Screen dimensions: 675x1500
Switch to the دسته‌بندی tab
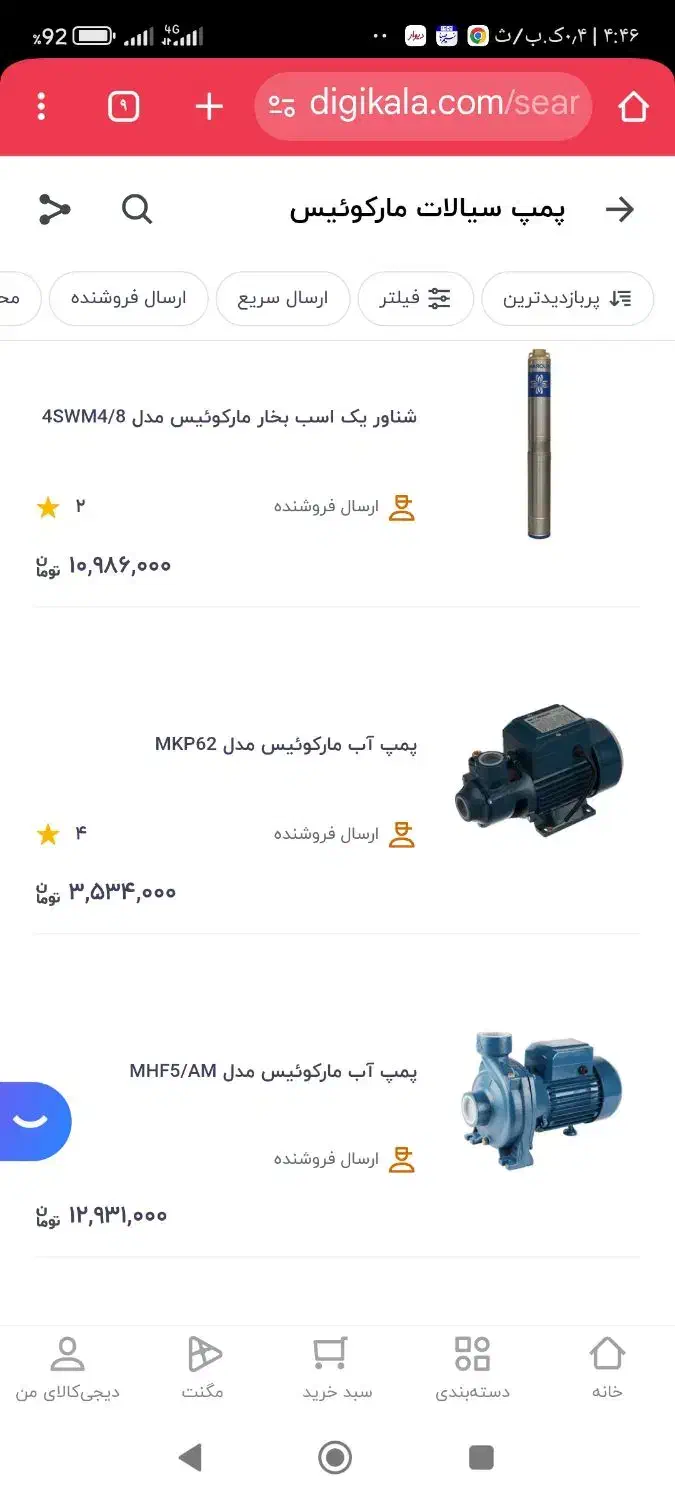tap(472, 1368)
